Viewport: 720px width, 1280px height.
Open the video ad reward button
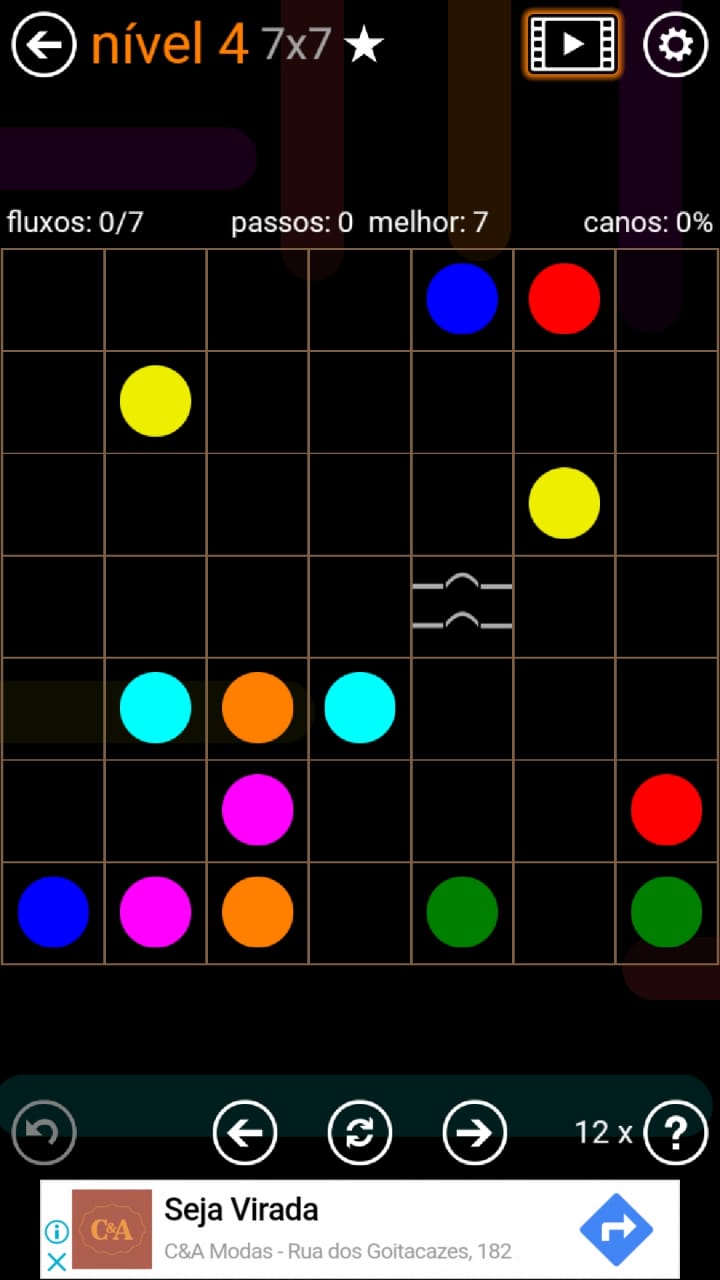(573, 44)
